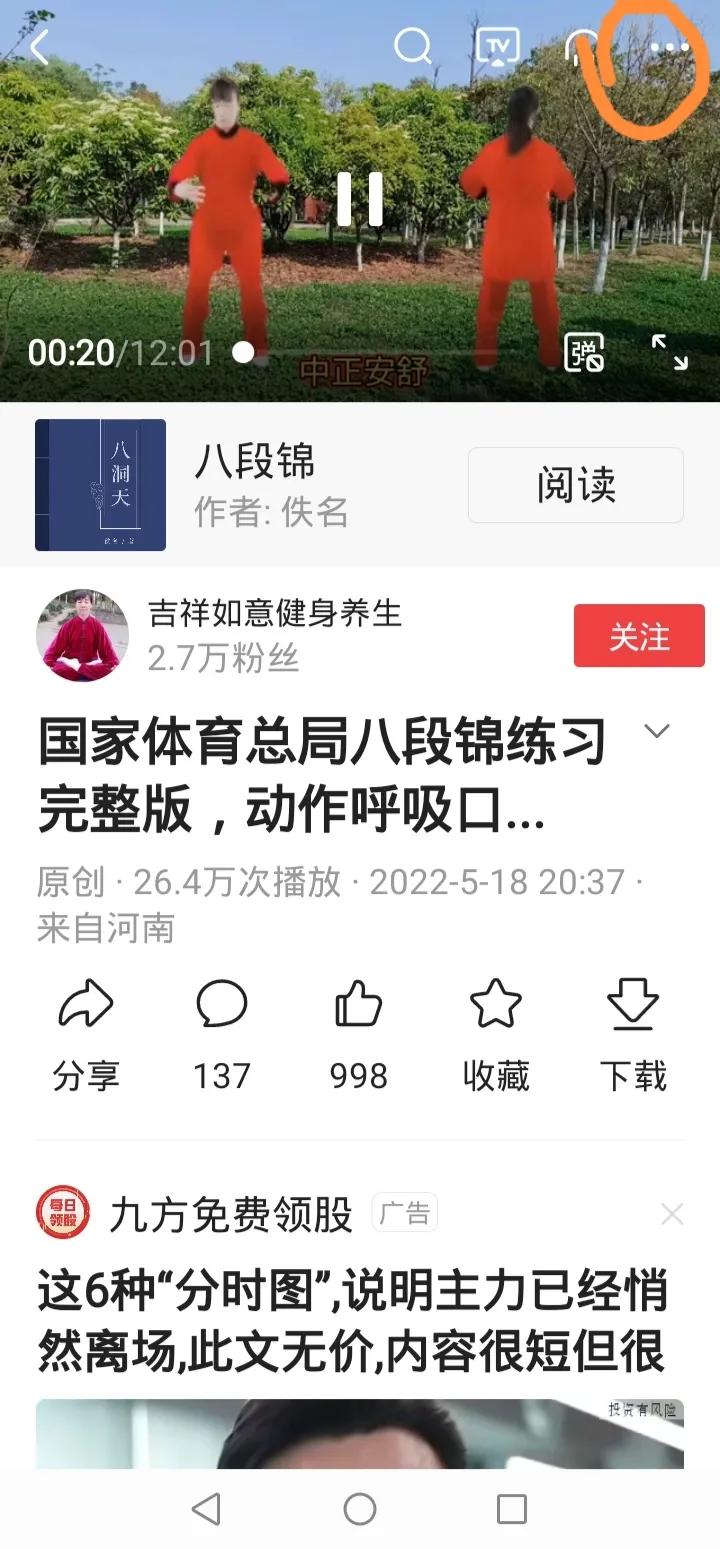Tap 阅读 to read the 八段锦 book

click(574, 485)
